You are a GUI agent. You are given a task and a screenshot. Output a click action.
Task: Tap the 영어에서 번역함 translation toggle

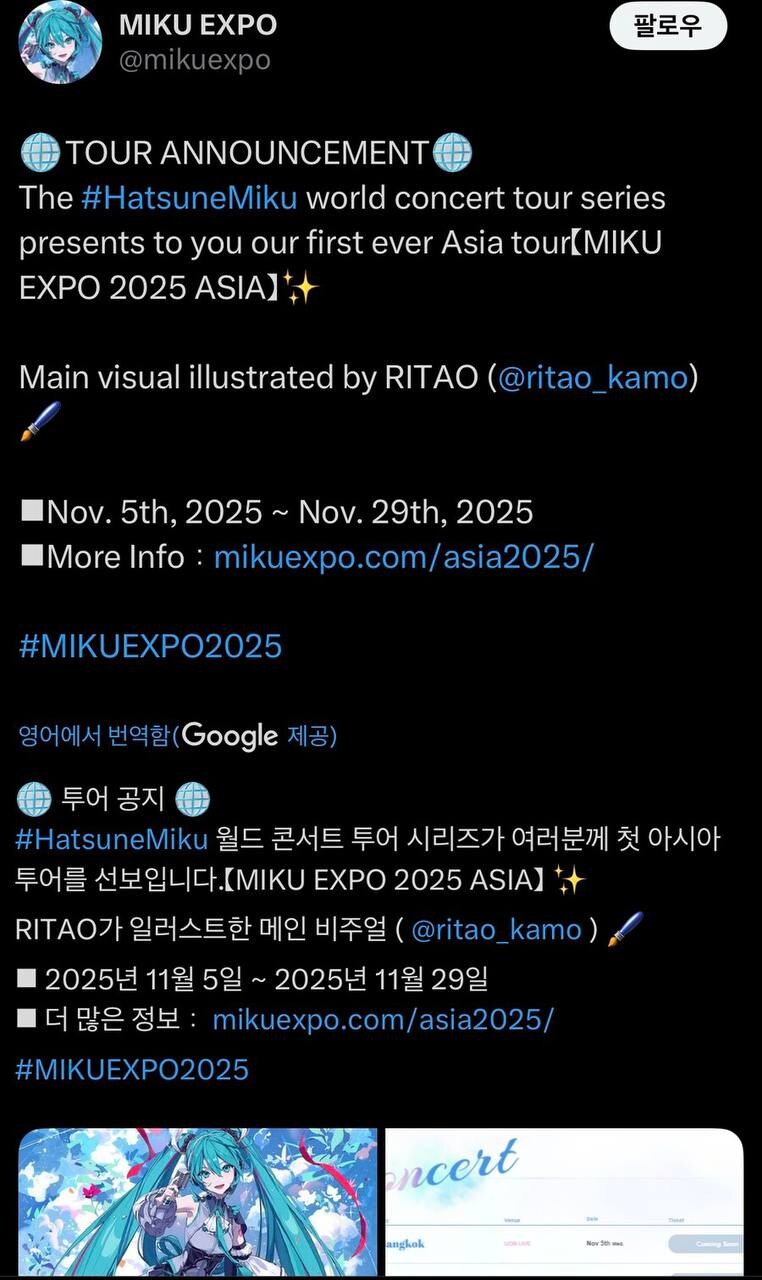coord(96,736)
